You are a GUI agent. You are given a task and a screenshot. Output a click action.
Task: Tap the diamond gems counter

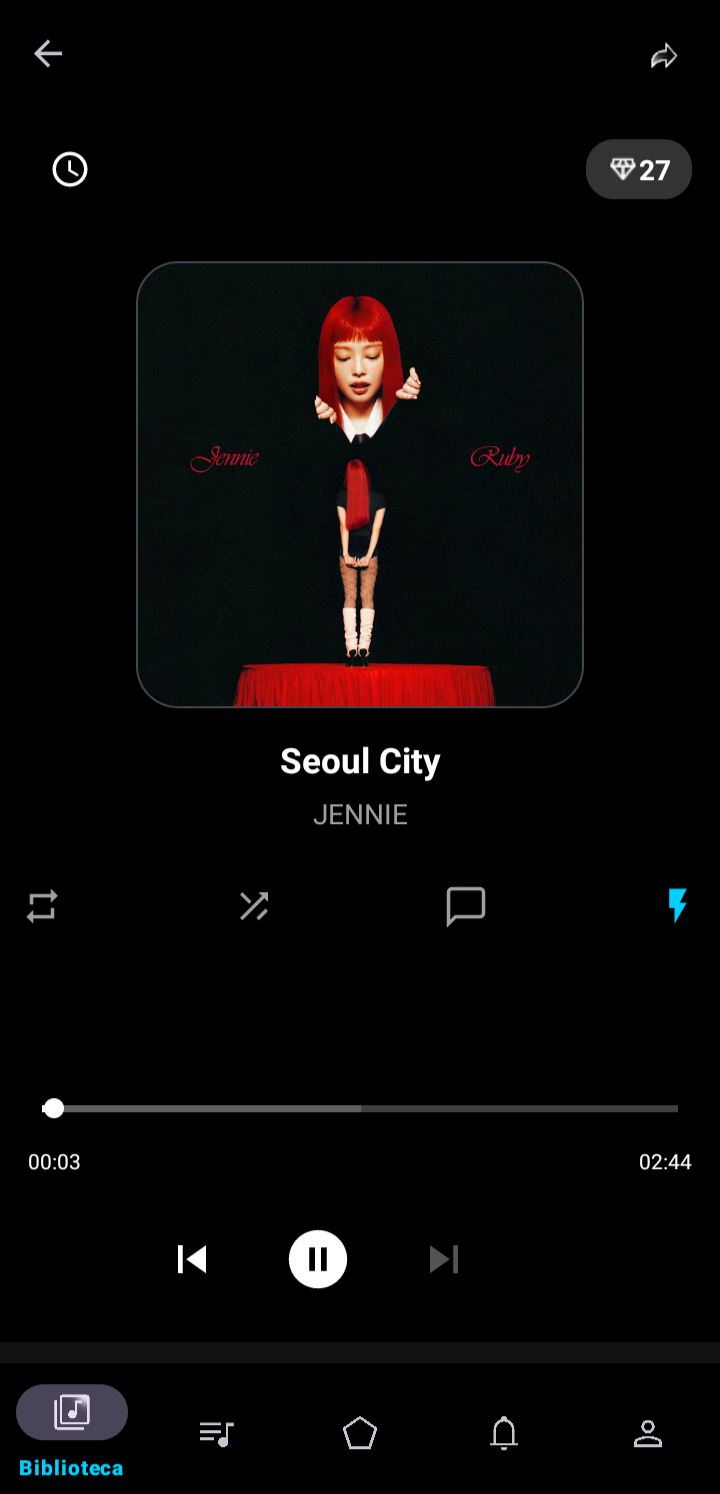pyautogui.click(x=638, y=169)
